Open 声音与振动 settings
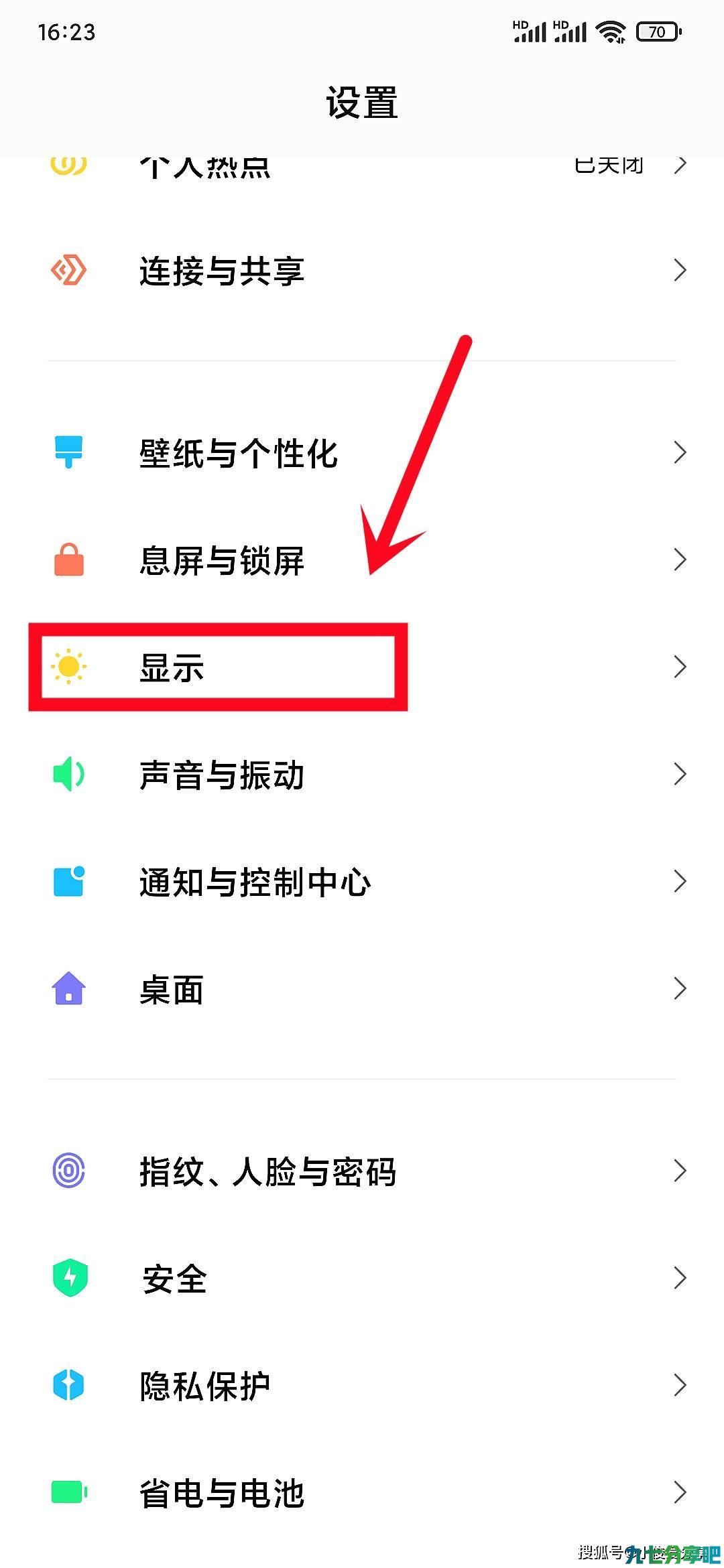Image resolution: width=724 pixels, height=1568 pixels. [x=362, y=774]
